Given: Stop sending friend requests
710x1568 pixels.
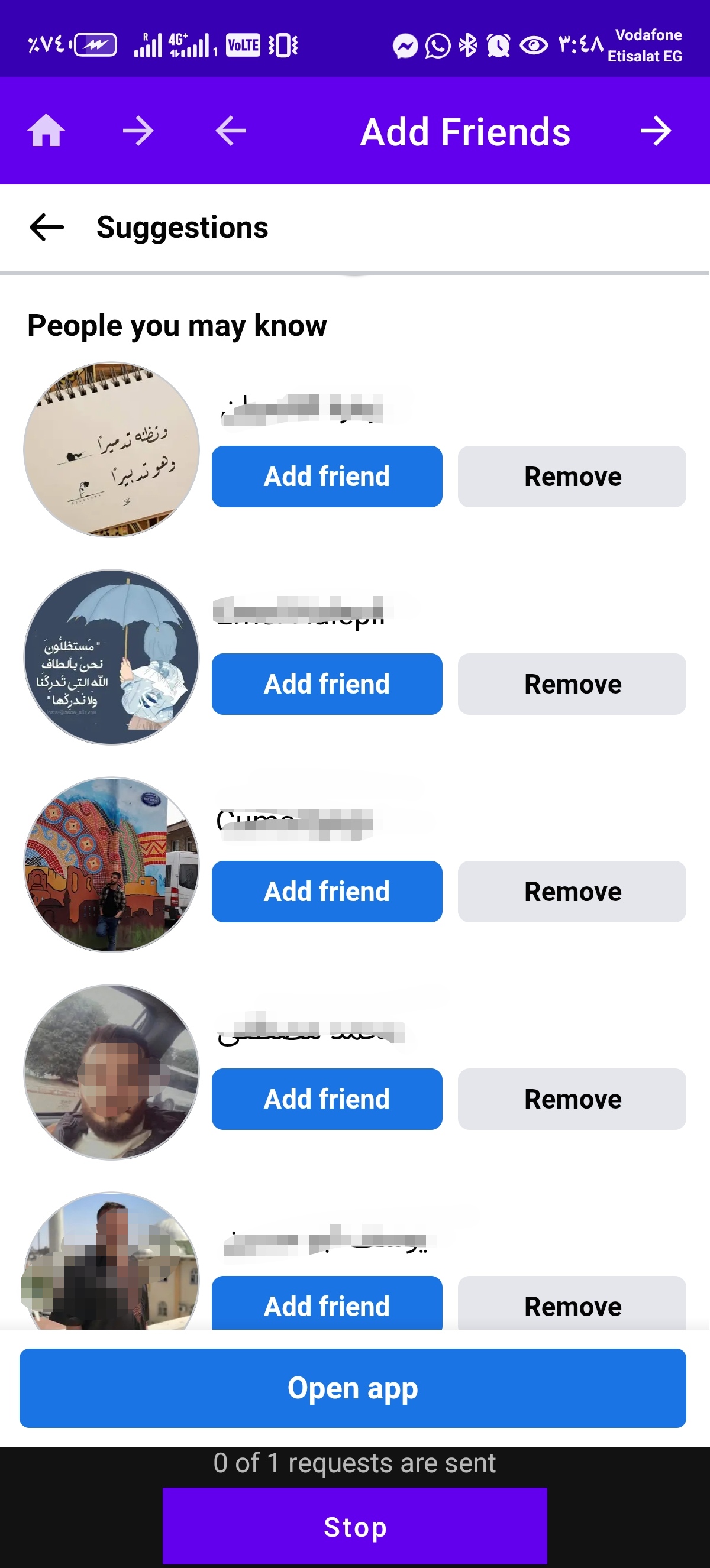Looking at the screenshot, I should pos(354,1527).
